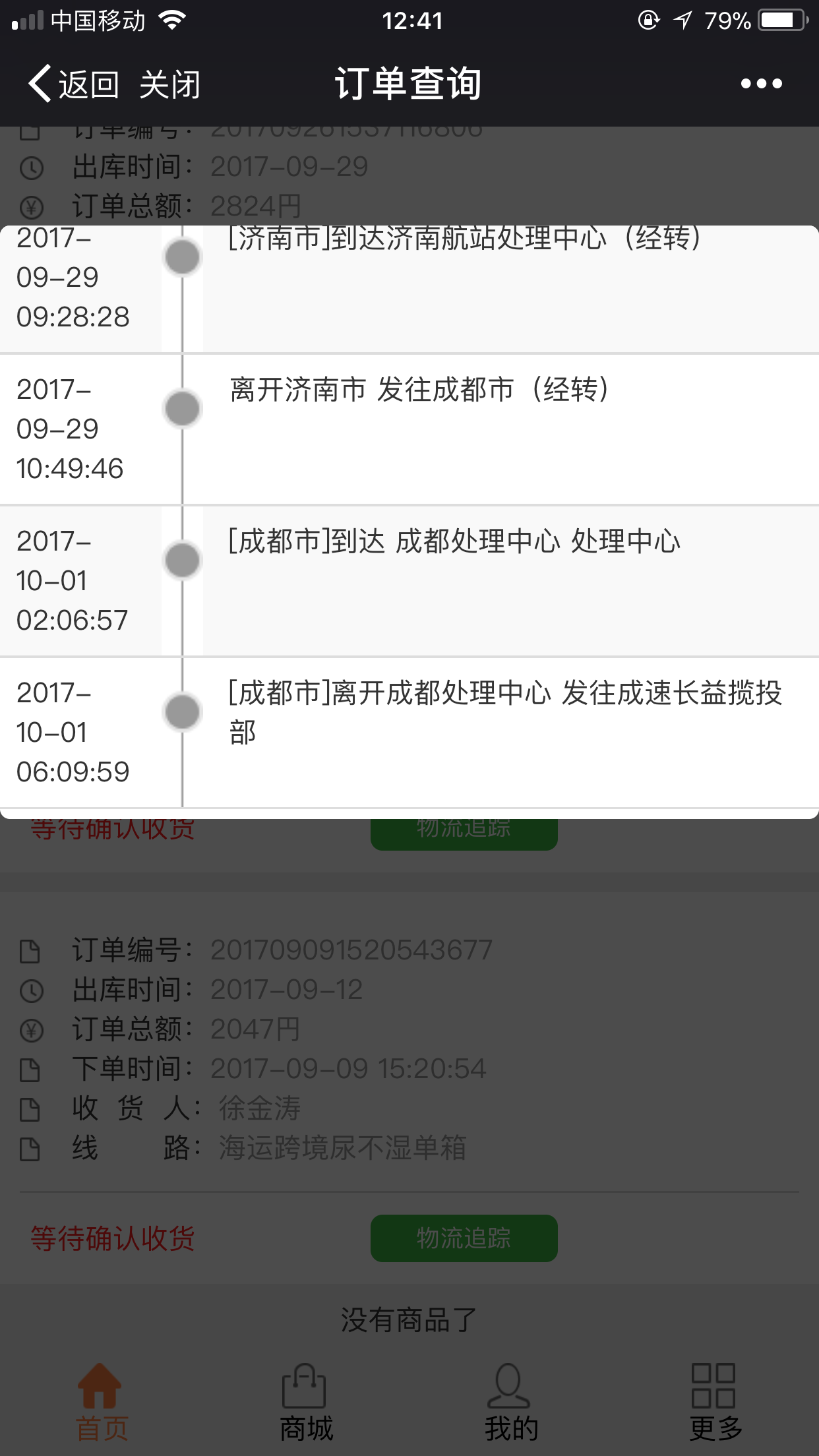Open the three-dot overflow menu
The width and height of the screenshot is (819, 1456).
point(761,84)
